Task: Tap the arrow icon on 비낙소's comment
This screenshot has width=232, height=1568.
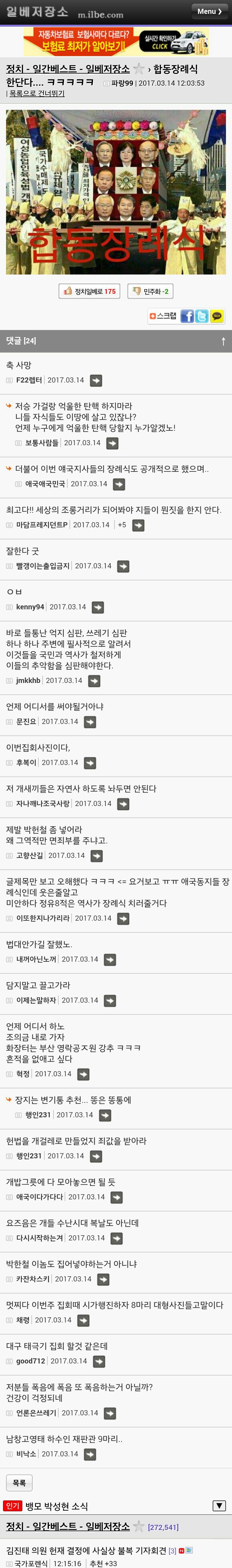Action: coord(90,1454)
